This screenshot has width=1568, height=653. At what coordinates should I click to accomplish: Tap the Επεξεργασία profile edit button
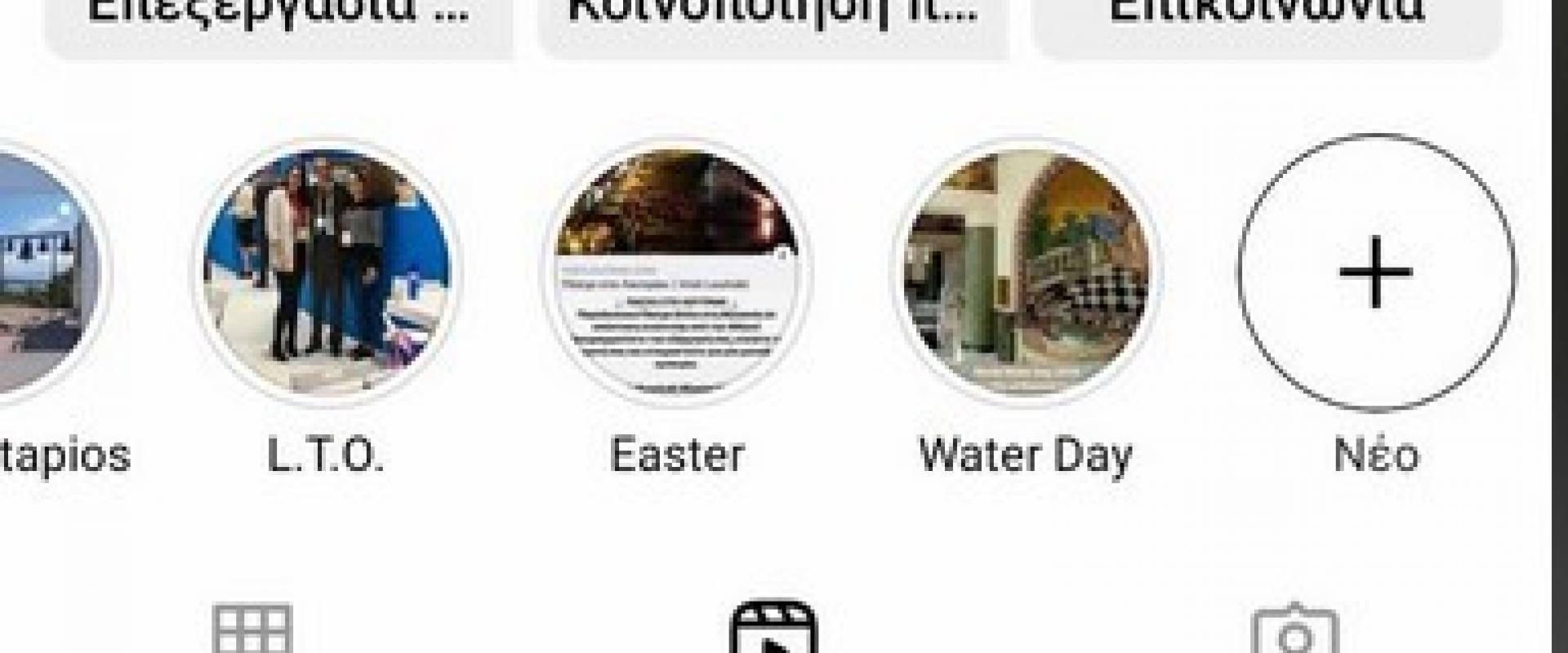278,20
